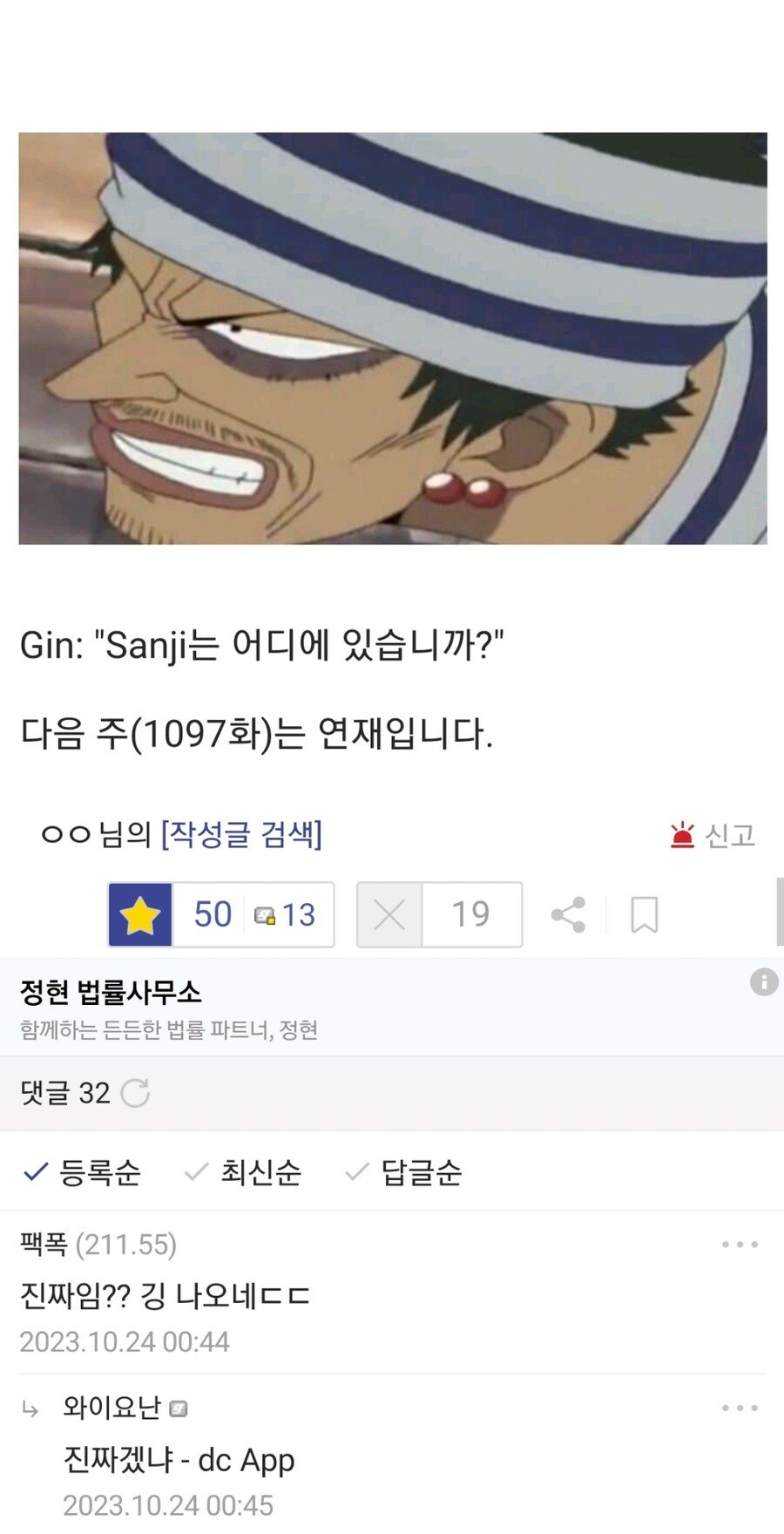Open options for 와이요난's reply
784x1534 pixels.
click(739, 1408)
